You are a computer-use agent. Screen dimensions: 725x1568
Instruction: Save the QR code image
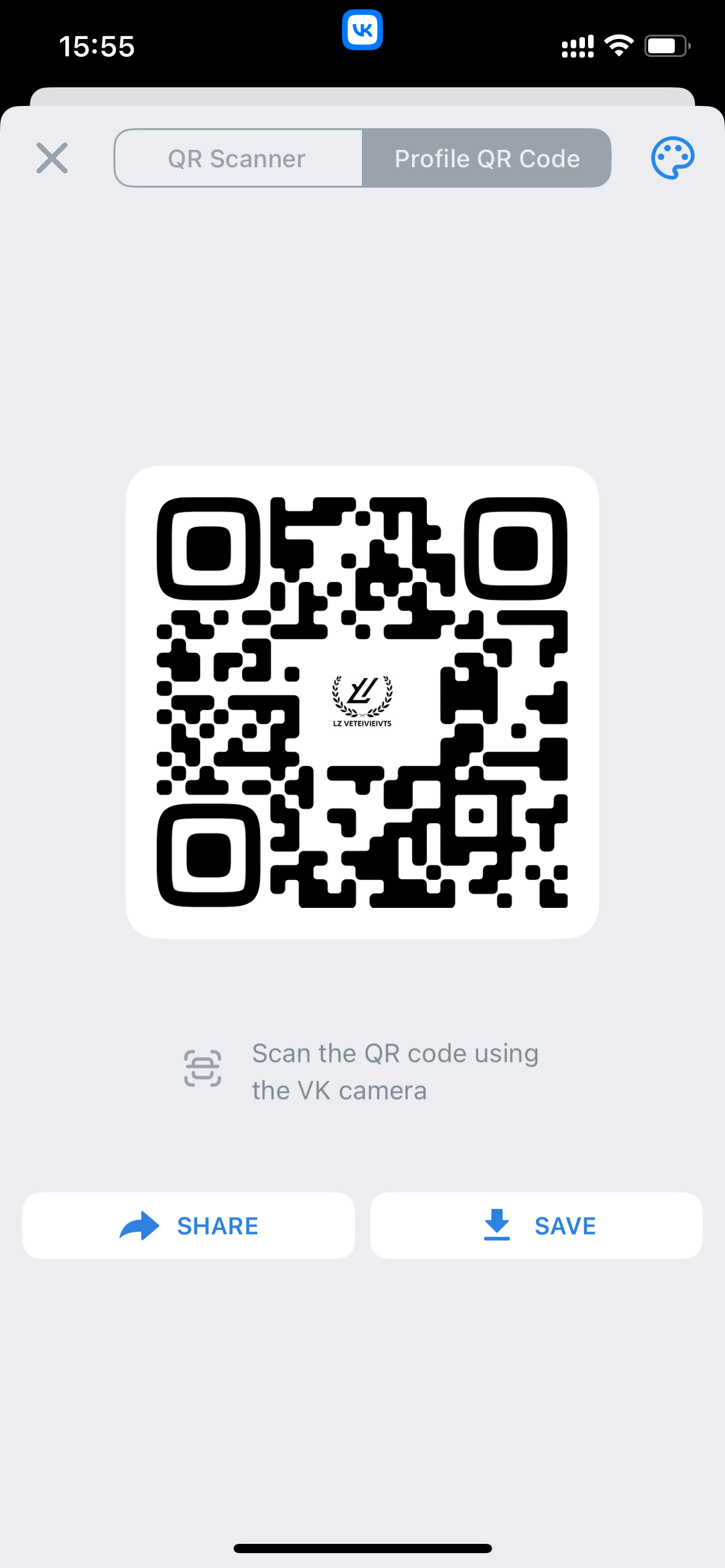tap(536, 1226)
